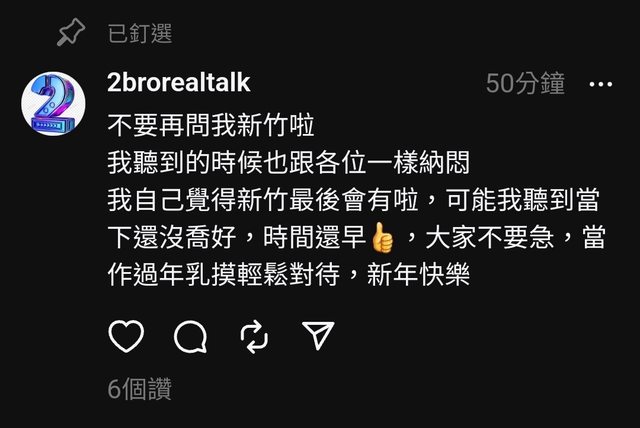The image size is (640, 428).
Task: Open 2brorealtalk's profile picture
Action: pyautogui.click(x=54, y=103)
